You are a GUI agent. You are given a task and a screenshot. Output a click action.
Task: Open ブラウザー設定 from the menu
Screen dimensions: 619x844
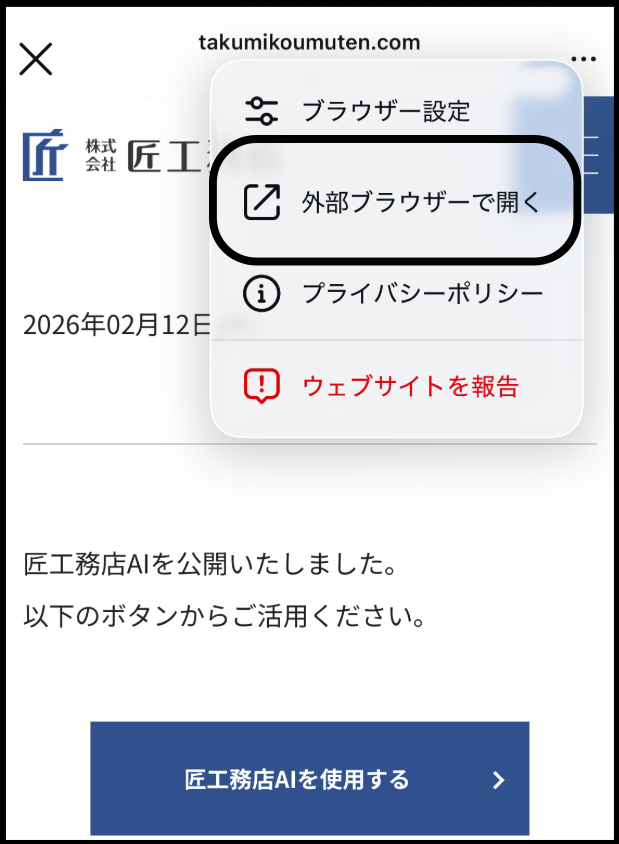(386, 111)
